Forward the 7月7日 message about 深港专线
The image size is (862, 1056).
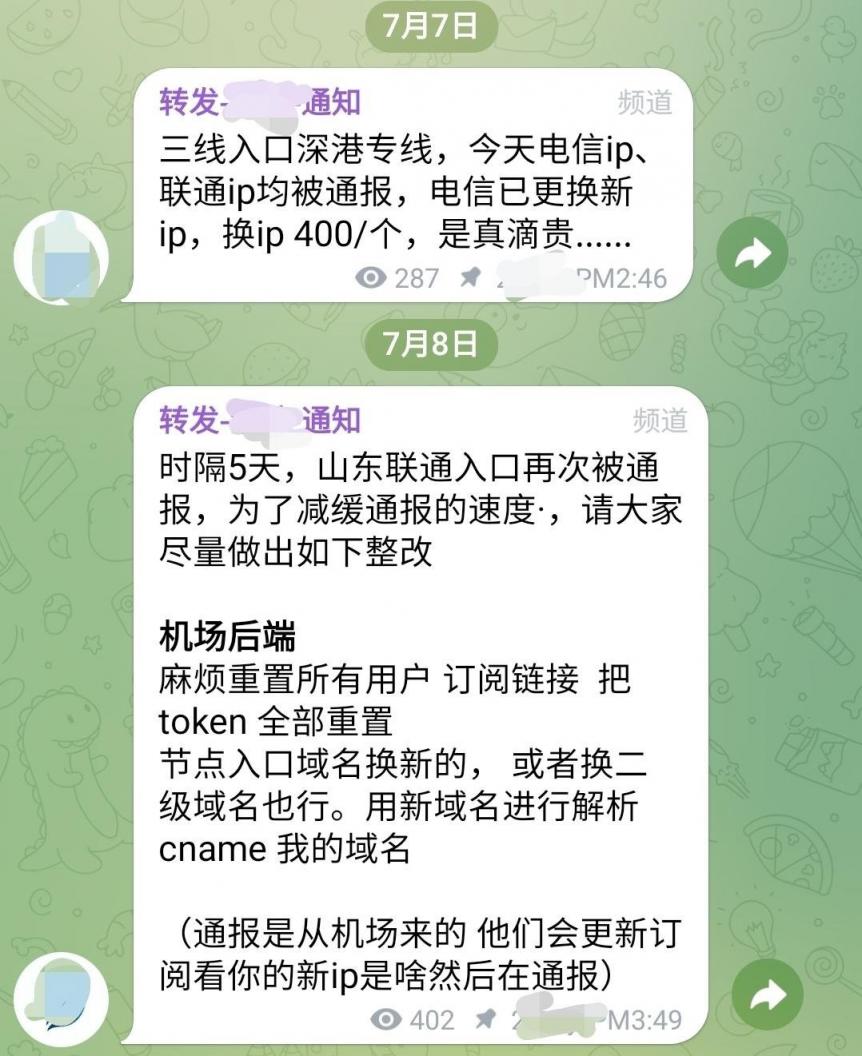coord(751,255)
